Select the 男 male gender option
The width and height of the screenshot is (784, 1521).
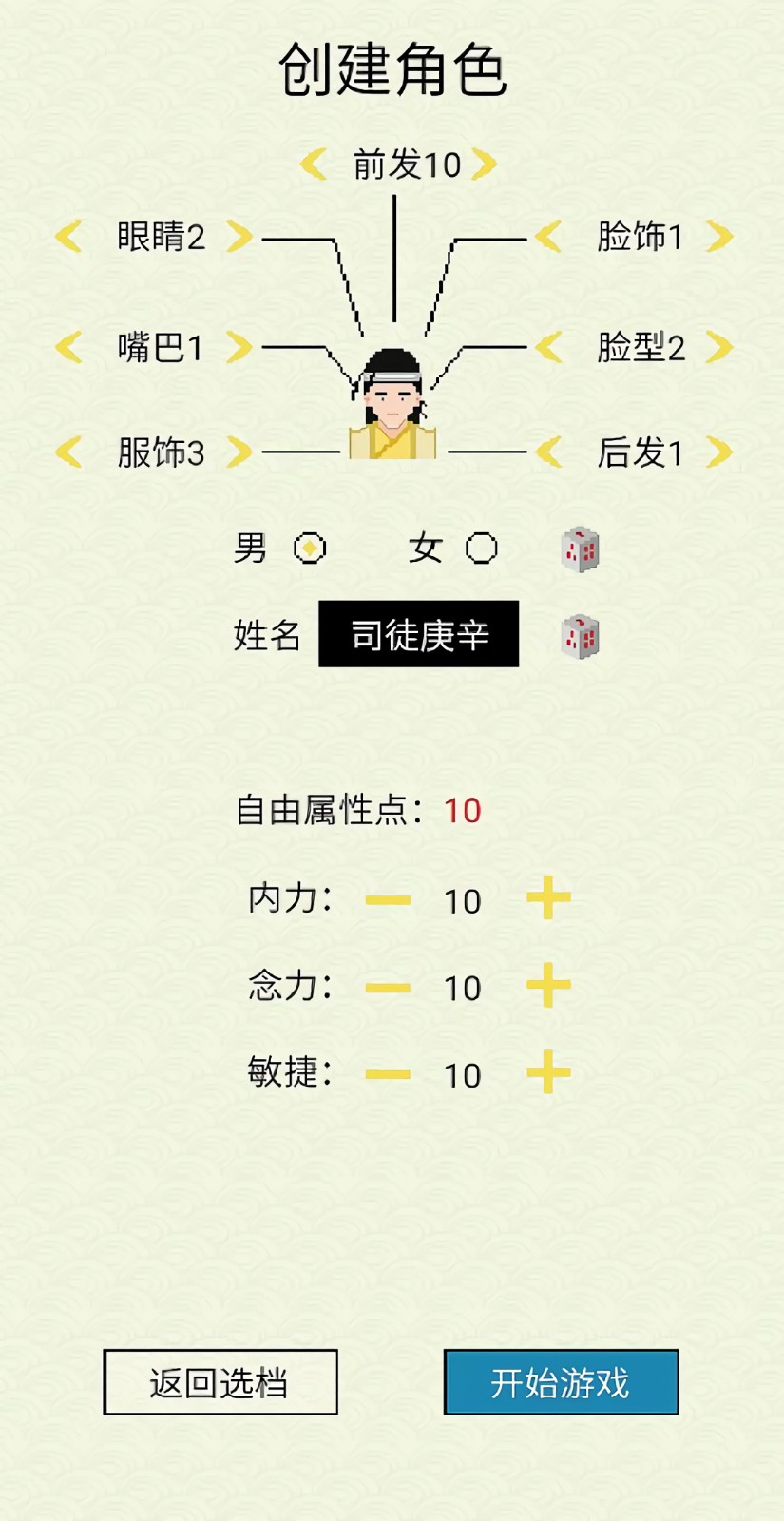310,549
